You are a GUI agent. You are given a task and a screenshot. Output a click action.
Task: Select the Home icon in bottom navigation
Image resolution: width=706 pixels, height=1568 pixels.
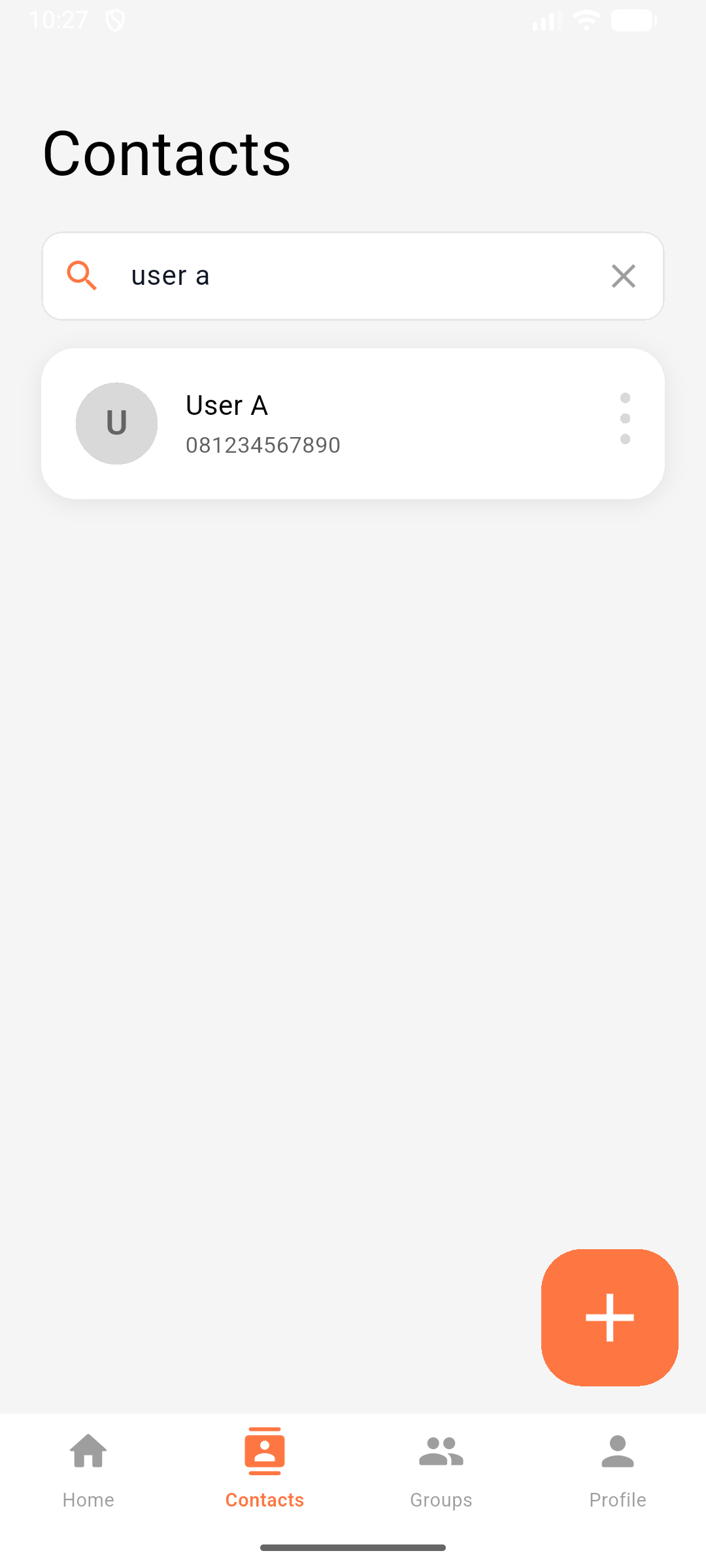coord(88,1453)
